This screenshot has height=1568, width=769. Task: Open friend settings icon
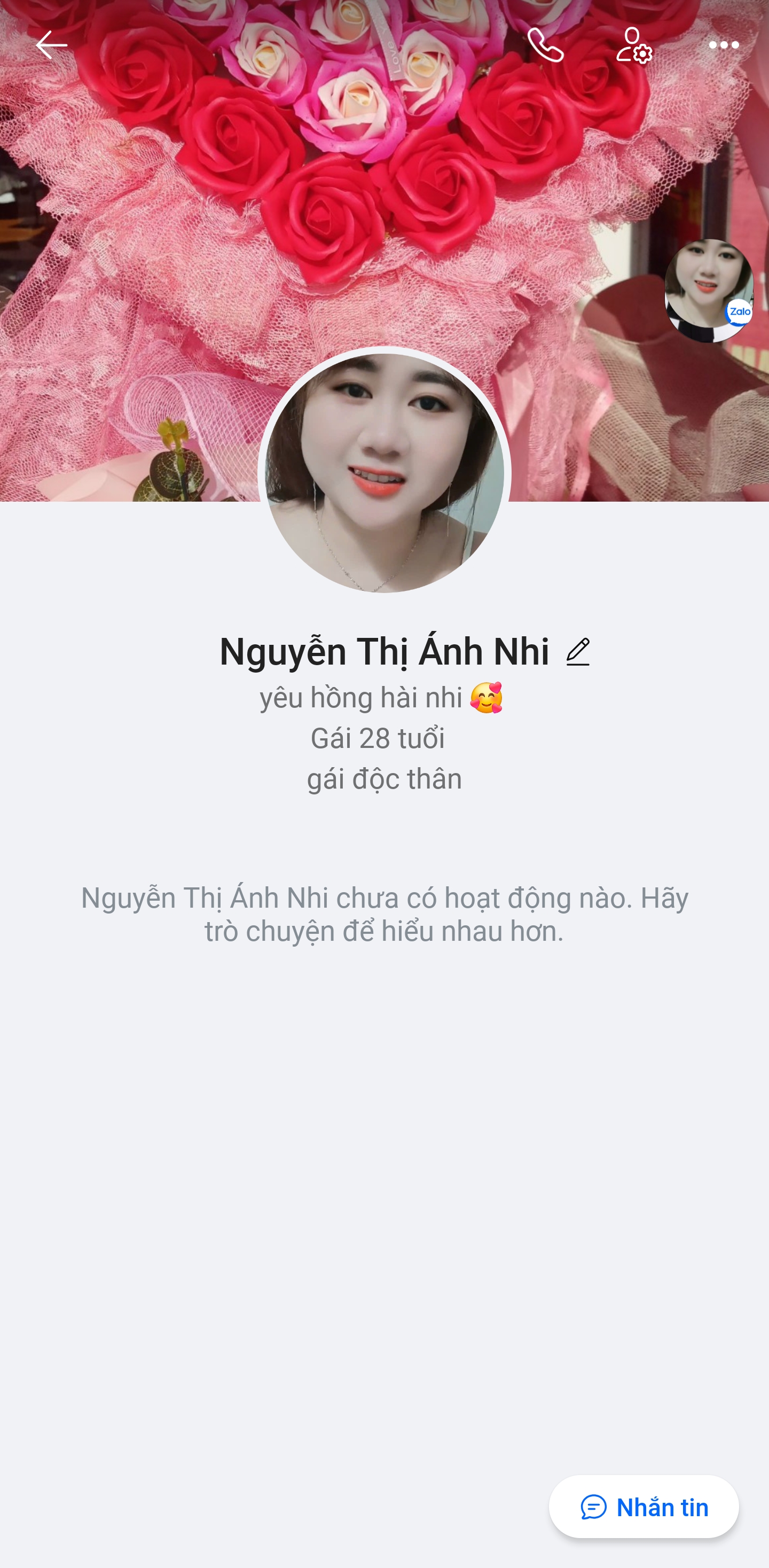[633, 45]
